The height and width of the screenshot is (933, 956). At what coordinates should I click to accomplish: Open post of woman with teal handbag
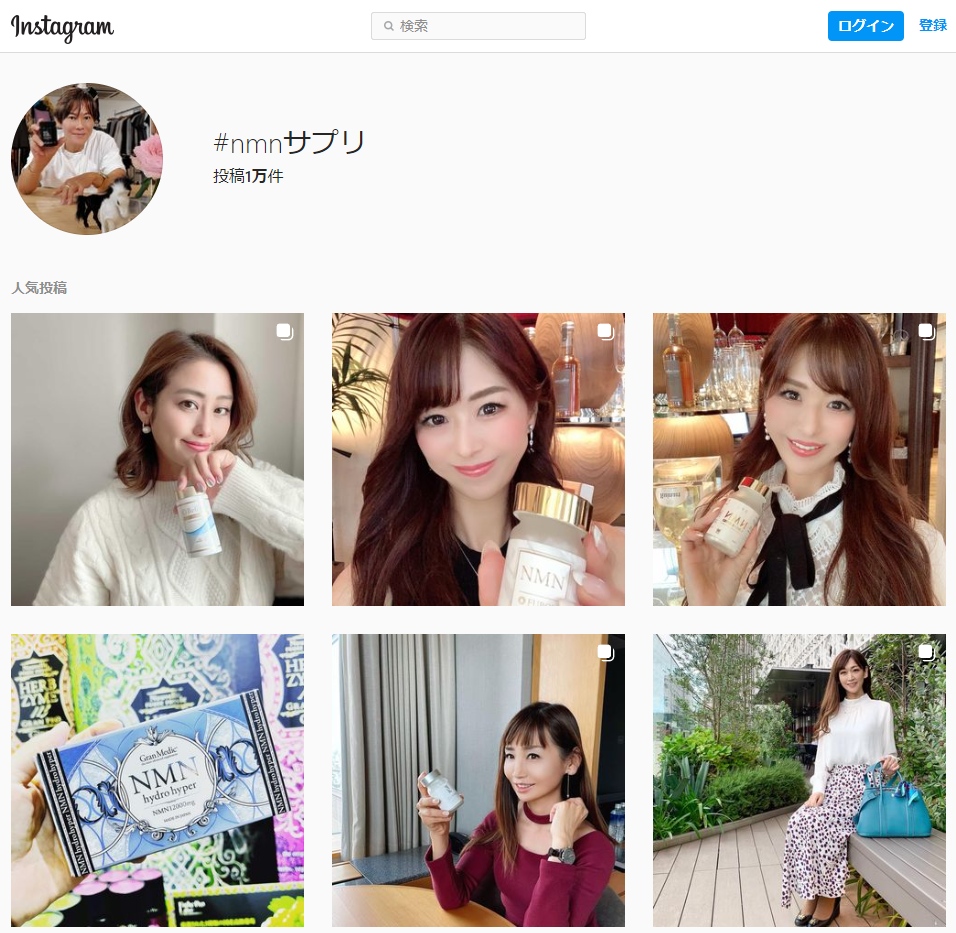[x=799, y=780]
